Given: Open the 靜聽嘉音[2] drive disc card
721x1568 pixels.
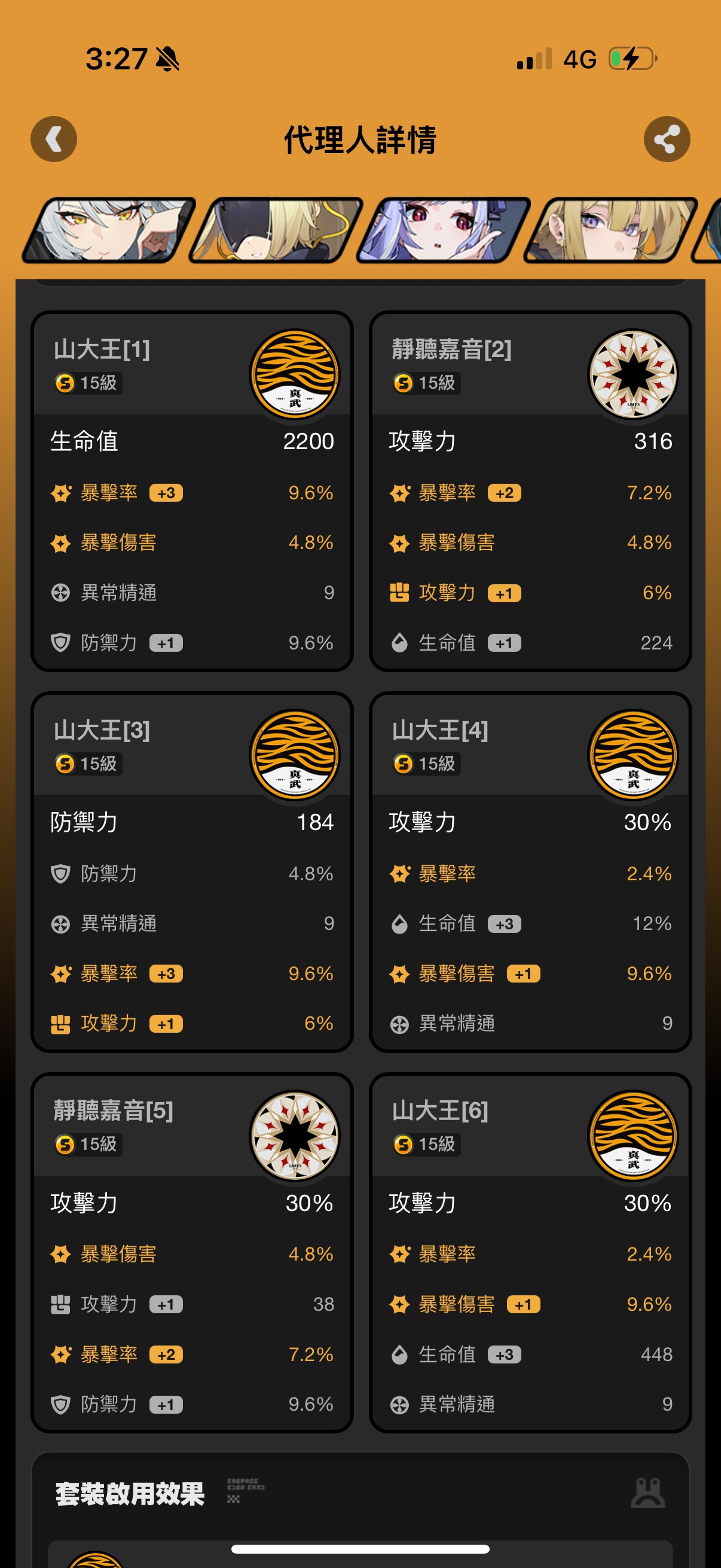Looking at the screenshot, I should tap(530, 490).
